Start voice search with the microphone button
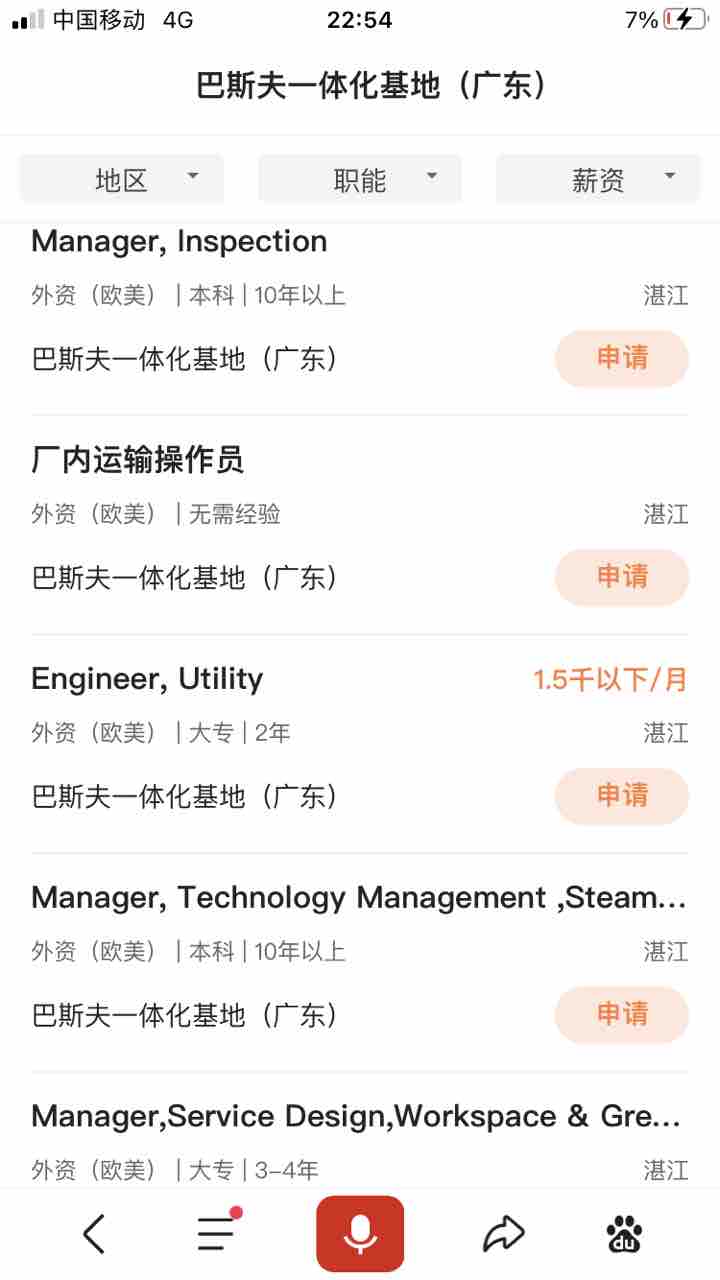720x1280 pixels. tap(360, 1234)
